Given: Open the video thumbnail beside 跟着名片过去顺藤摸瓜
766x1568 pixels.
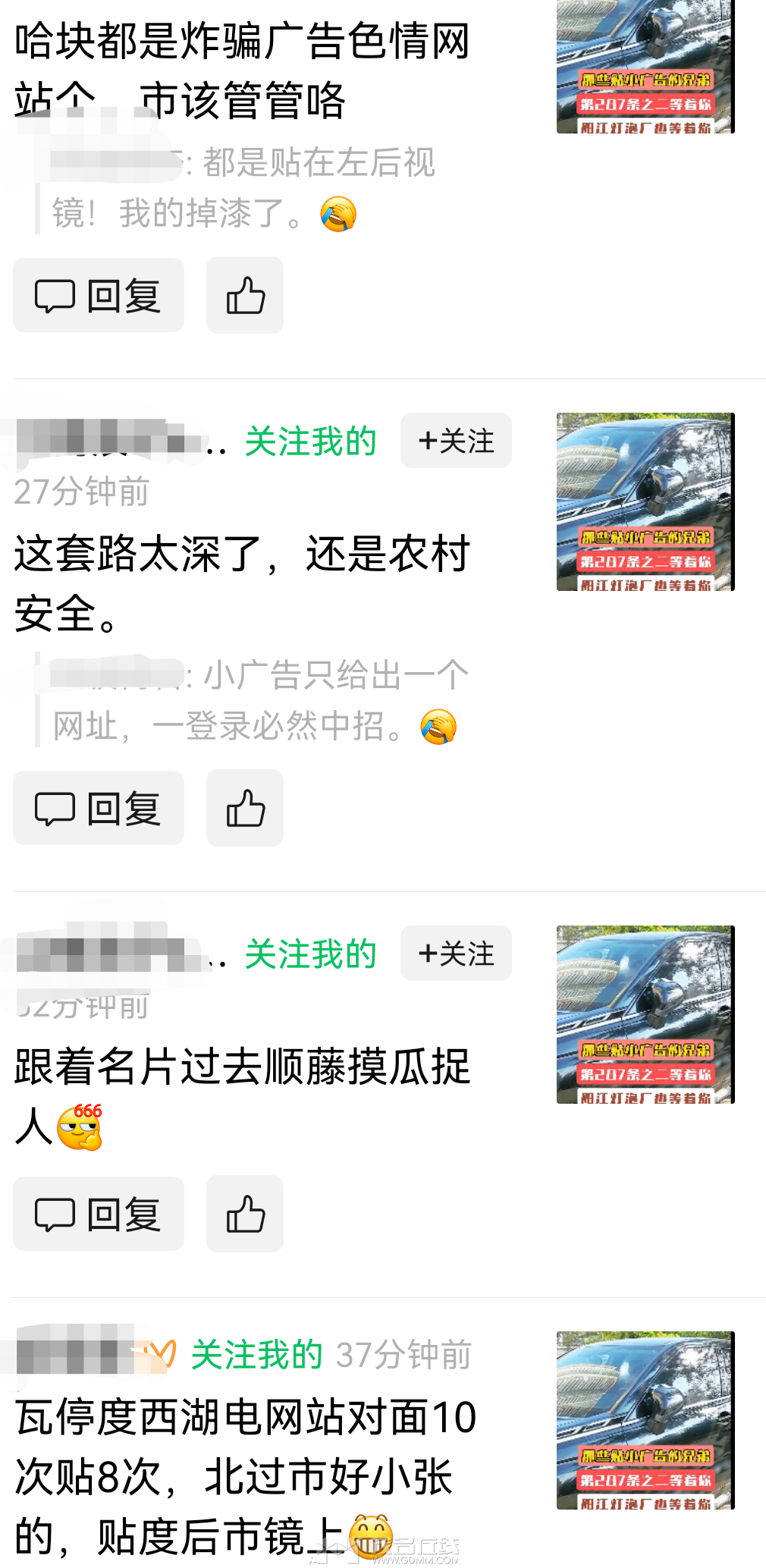Looking at the screenshot, I should pos(645,1014).
